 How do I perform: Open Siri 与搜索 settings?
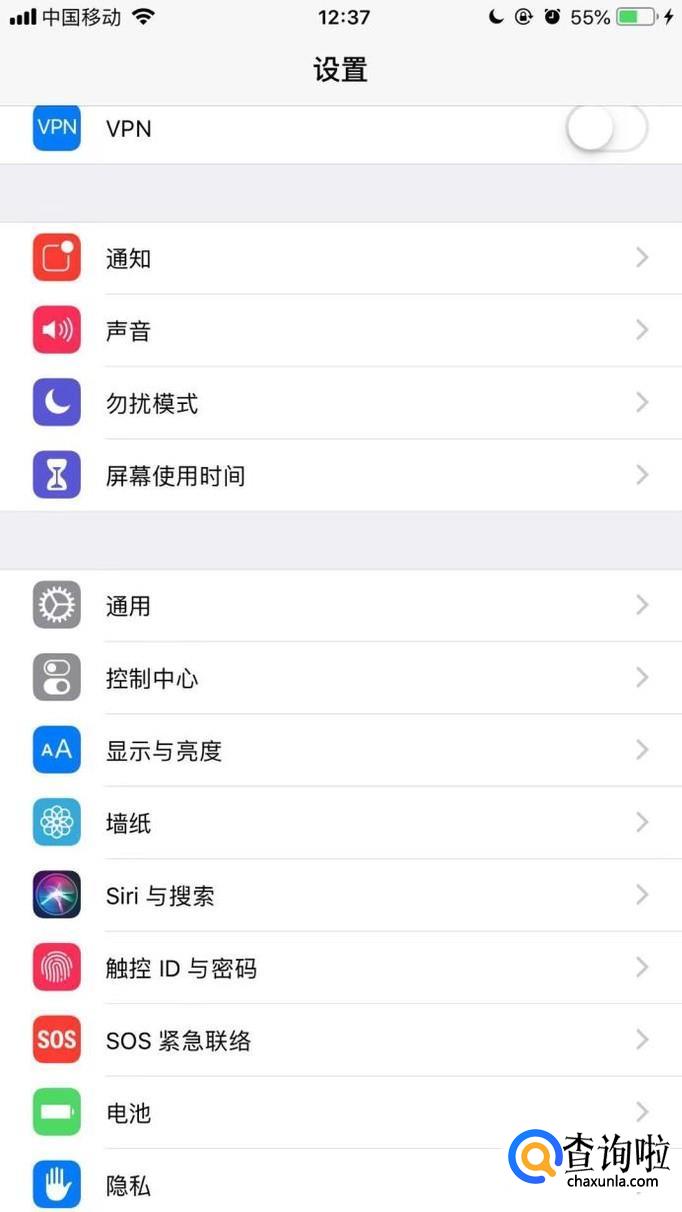(340, 895)
